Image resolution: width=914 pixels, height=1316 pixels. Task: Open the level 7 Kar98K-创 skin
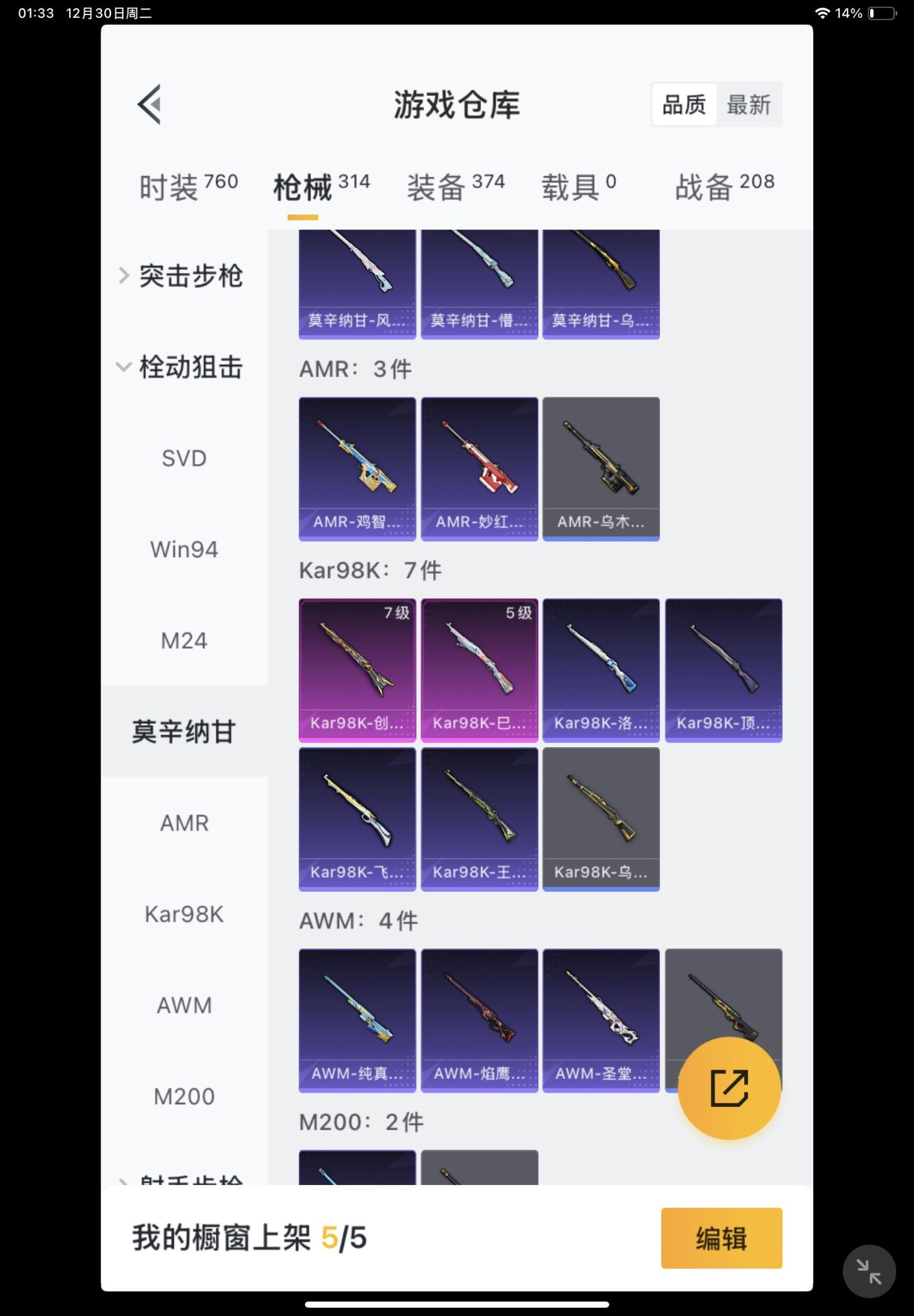[357, 670]
